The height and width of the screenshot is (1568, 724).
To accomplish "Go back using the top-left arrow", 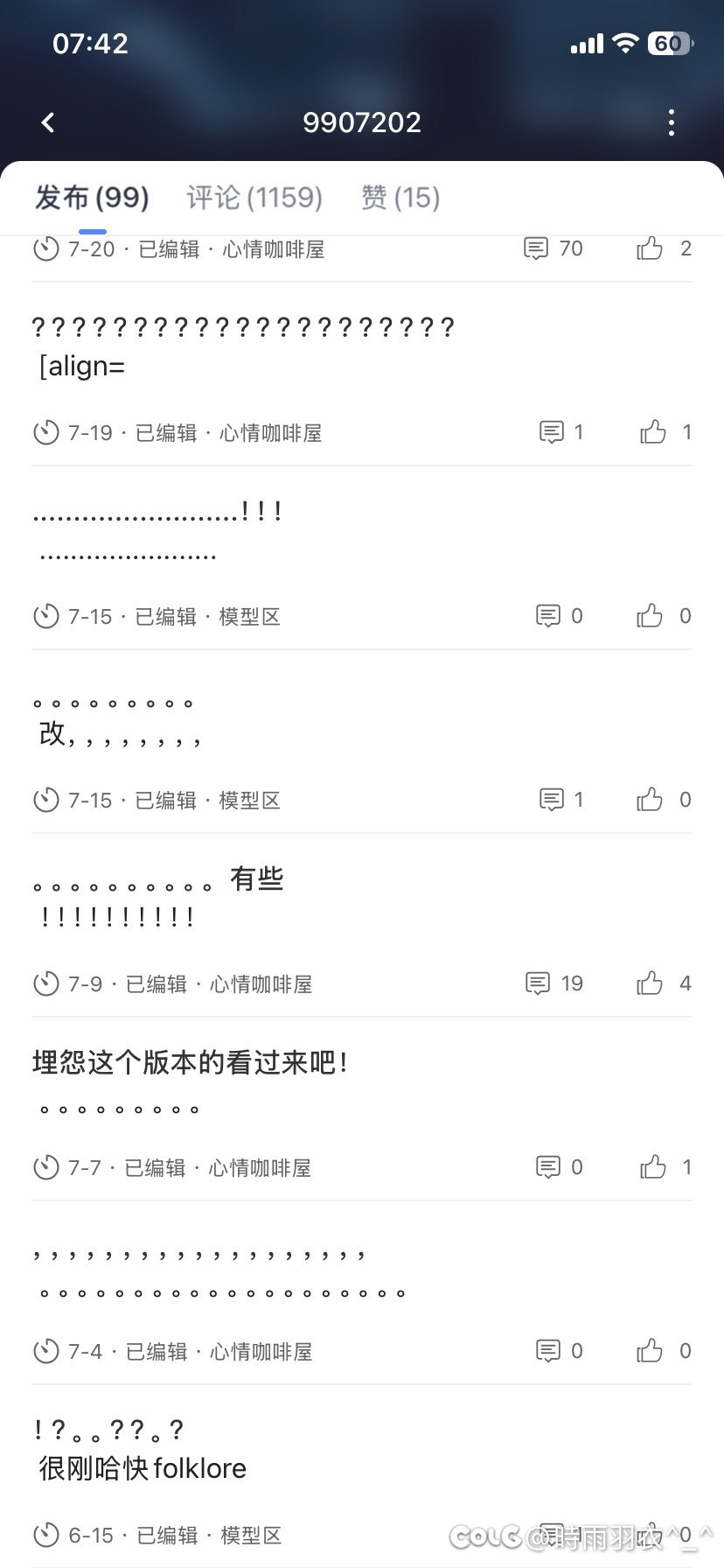I will [x=48, y=122].
